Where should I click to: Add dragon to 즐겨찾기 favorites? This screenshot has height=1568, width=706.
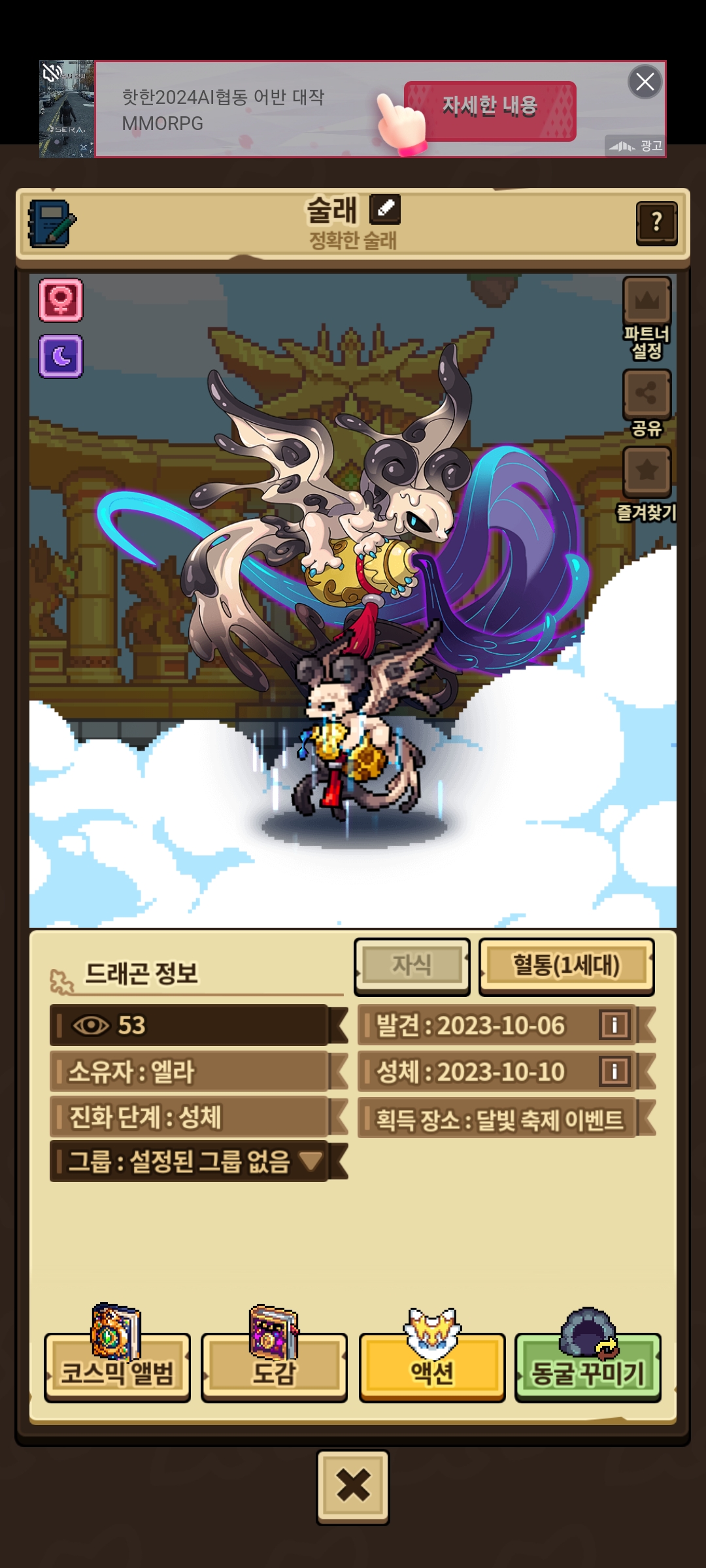pos(647,471)
